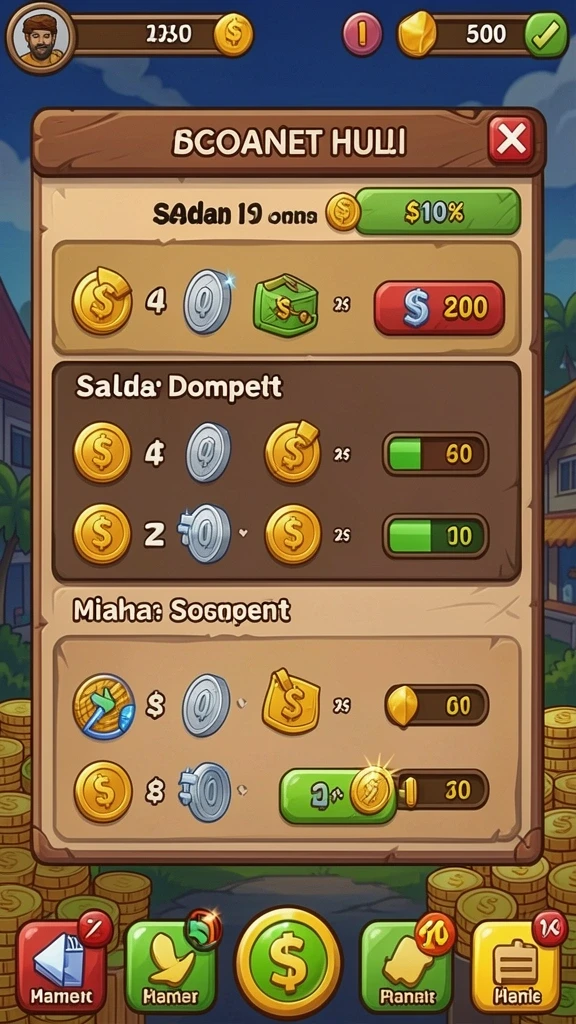This screenshot has height=1024, width=576.
Task: Tap the player avatar portrait
Action: [40, 38]
